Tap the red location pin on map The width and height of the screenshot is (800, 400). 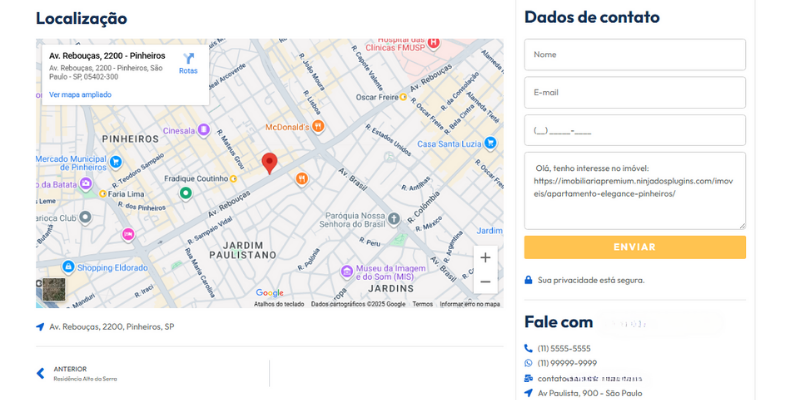269,163
